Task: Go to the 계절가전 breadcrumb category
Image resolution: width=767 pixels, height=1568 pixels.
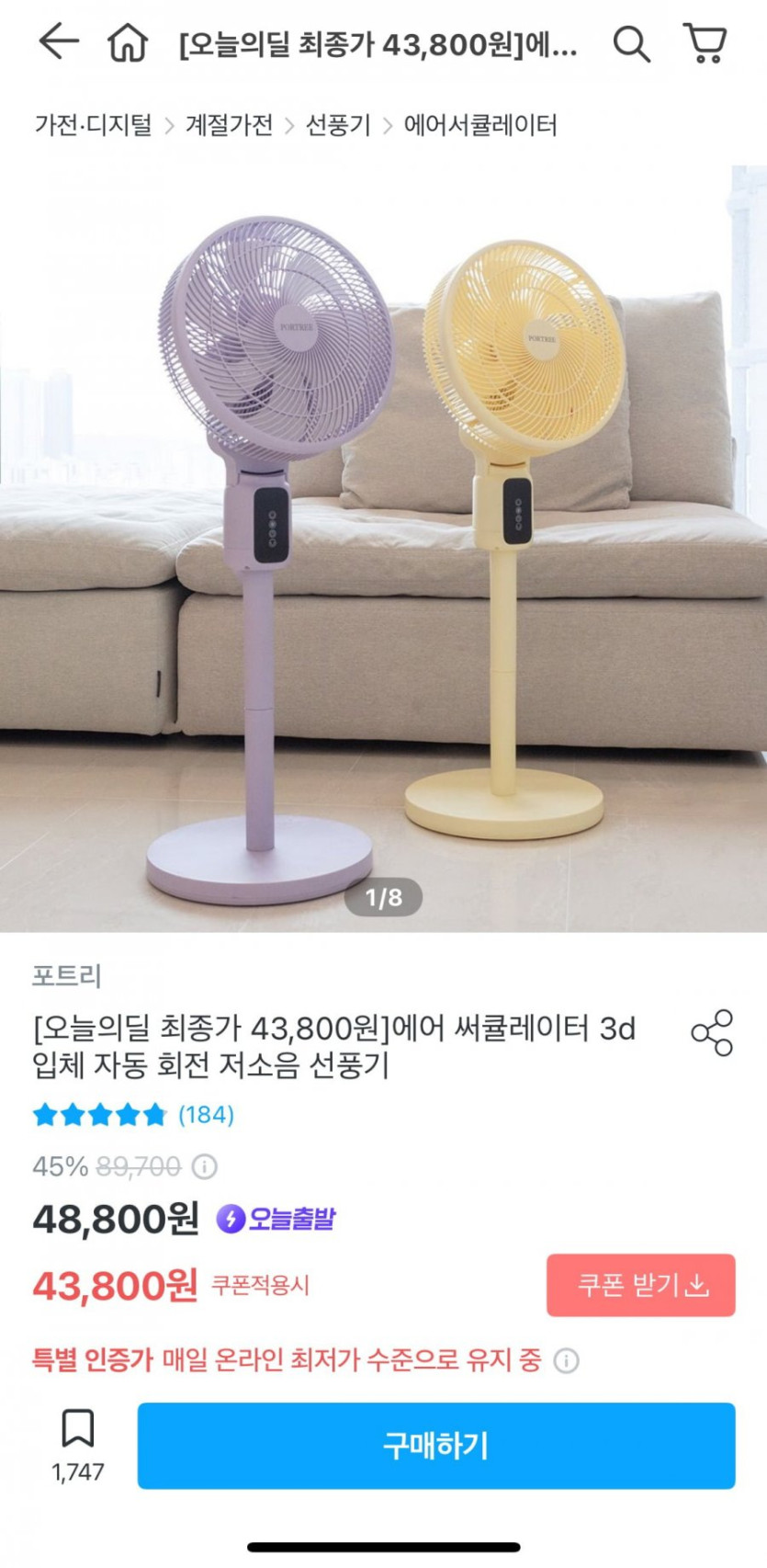Action: coord(229,125)
